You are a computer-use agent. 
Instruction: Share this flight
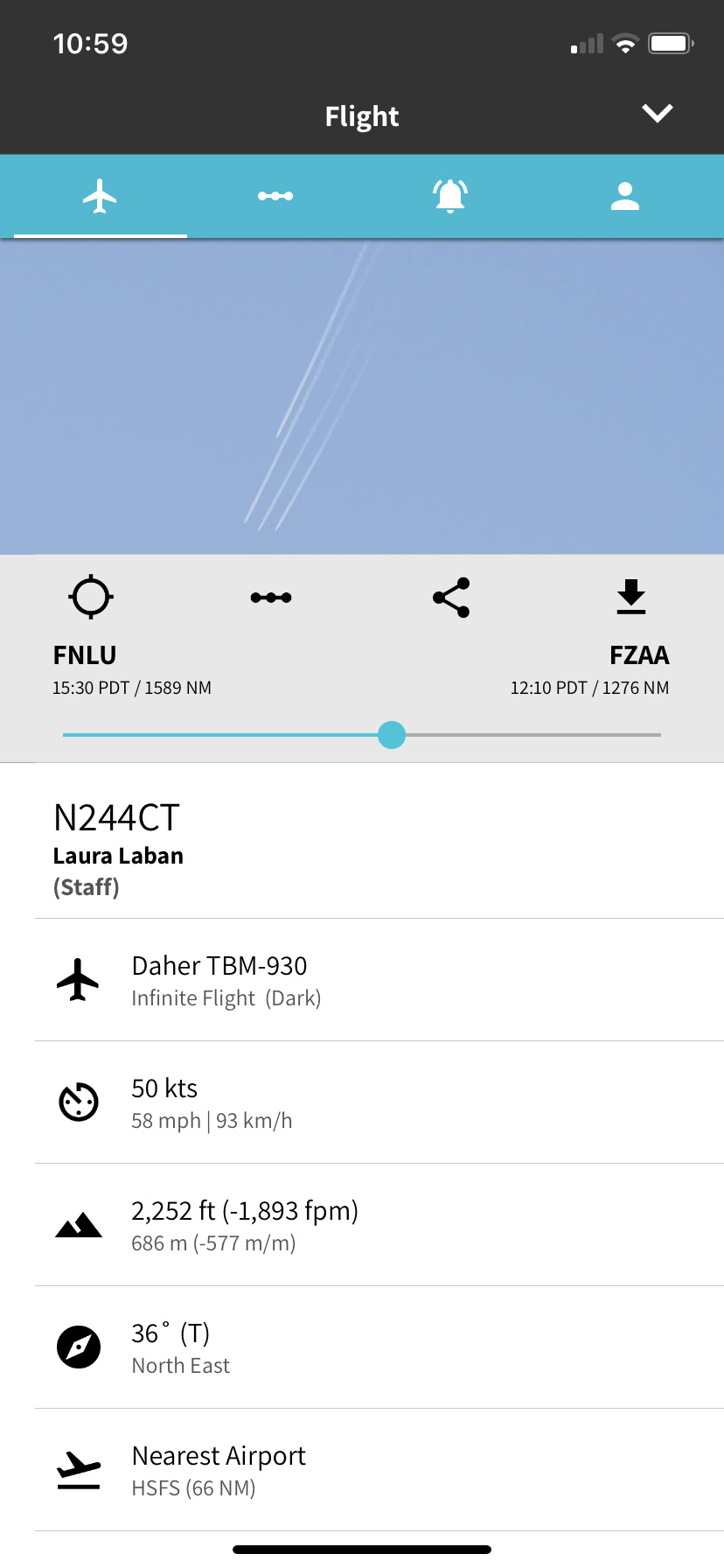pyautogui.click(x=451, y=598)
